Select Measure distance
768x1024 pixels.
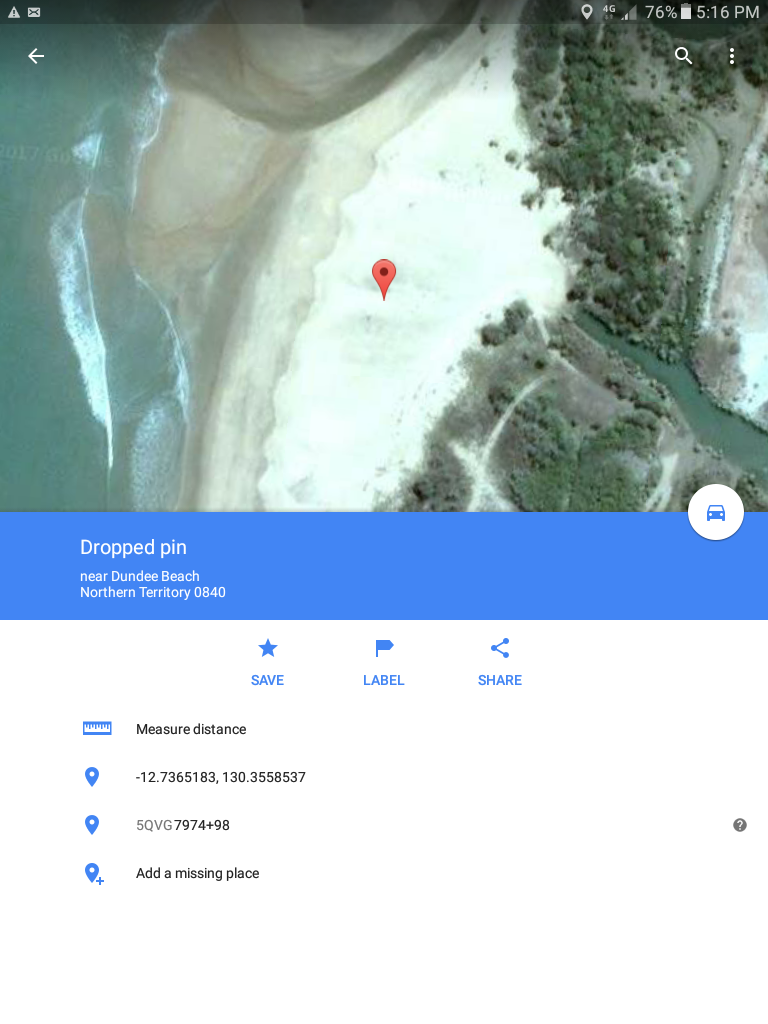point(191,729)
